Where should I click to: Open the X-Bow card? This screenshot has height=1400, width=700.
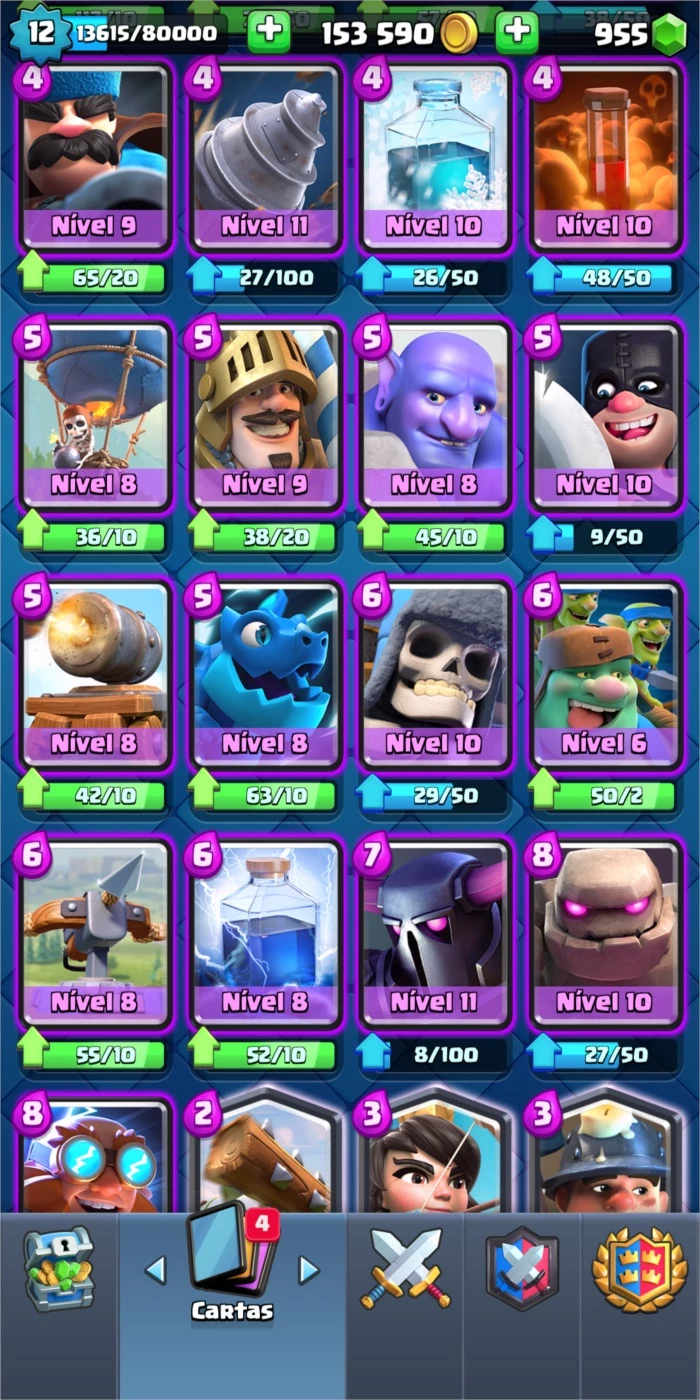[x=95, y=934]
